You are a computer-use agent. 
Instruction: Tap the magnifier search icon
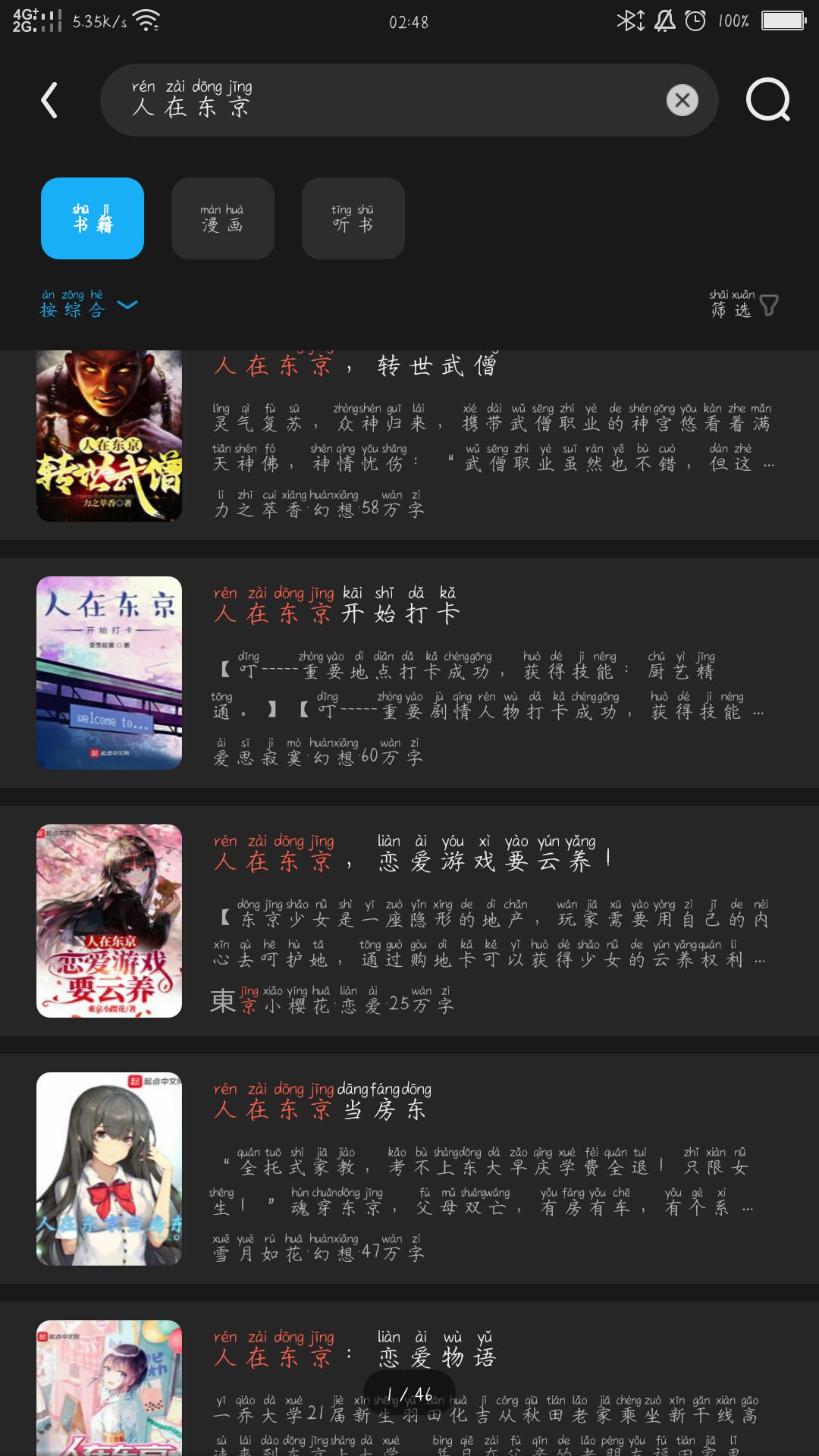767,100
